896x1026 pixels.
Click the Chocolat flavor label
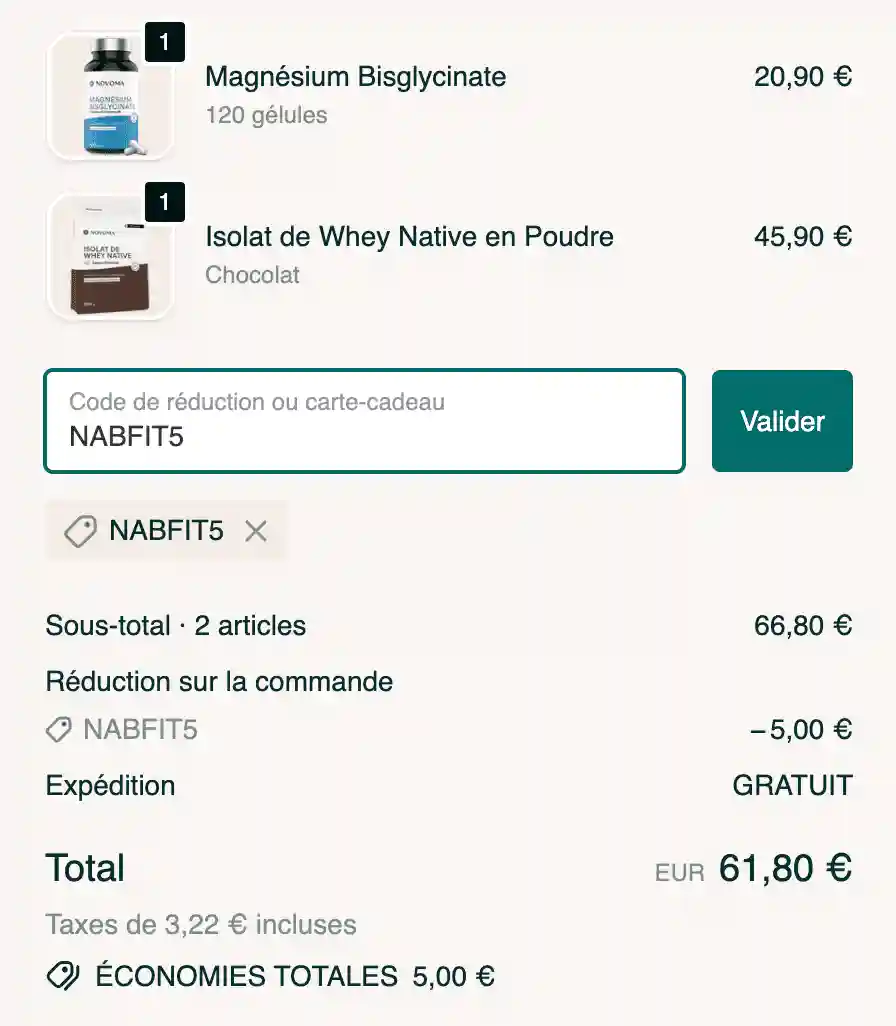(x=251, y=275)
